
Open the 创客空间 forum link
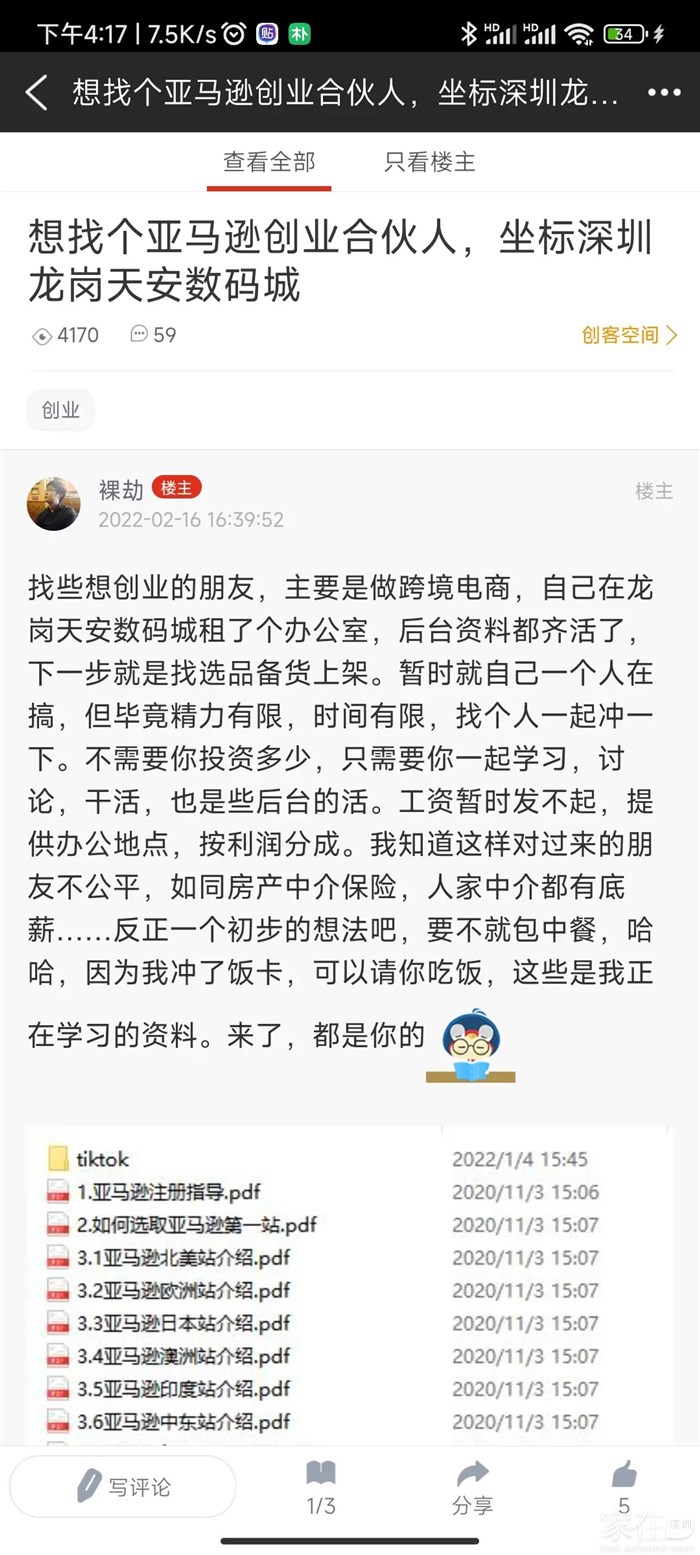point(629,335)
